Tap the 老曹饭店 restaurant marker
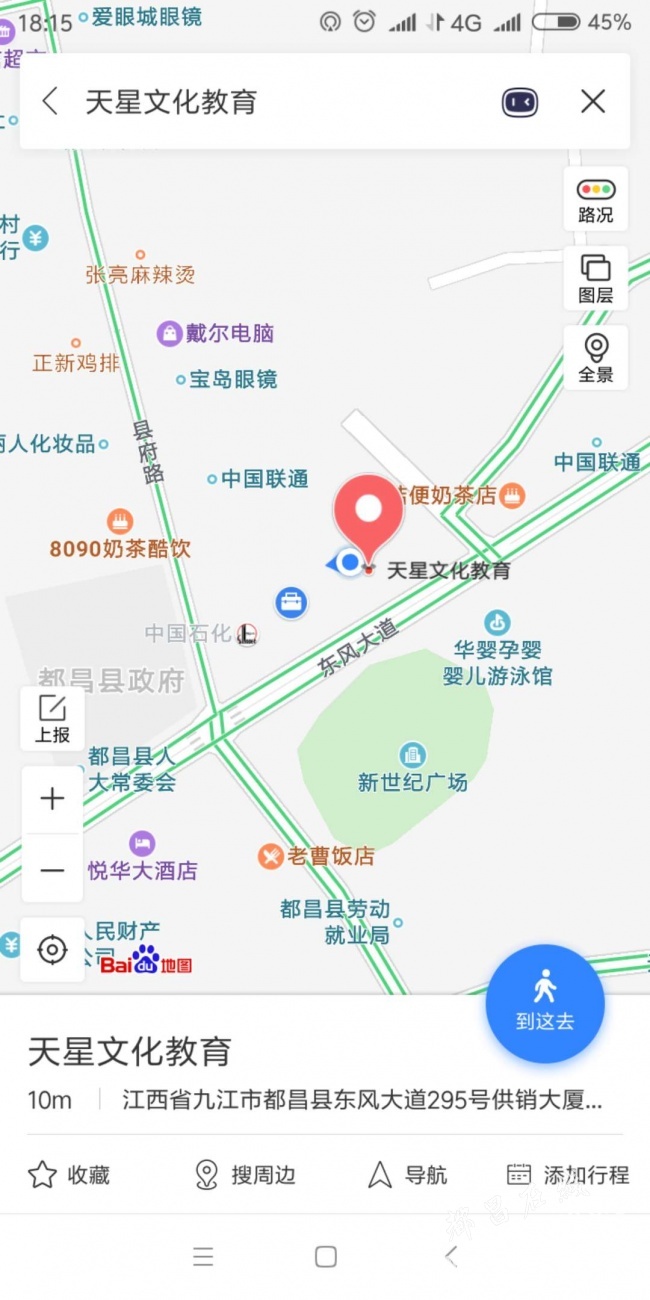 [x=316, y=856]
